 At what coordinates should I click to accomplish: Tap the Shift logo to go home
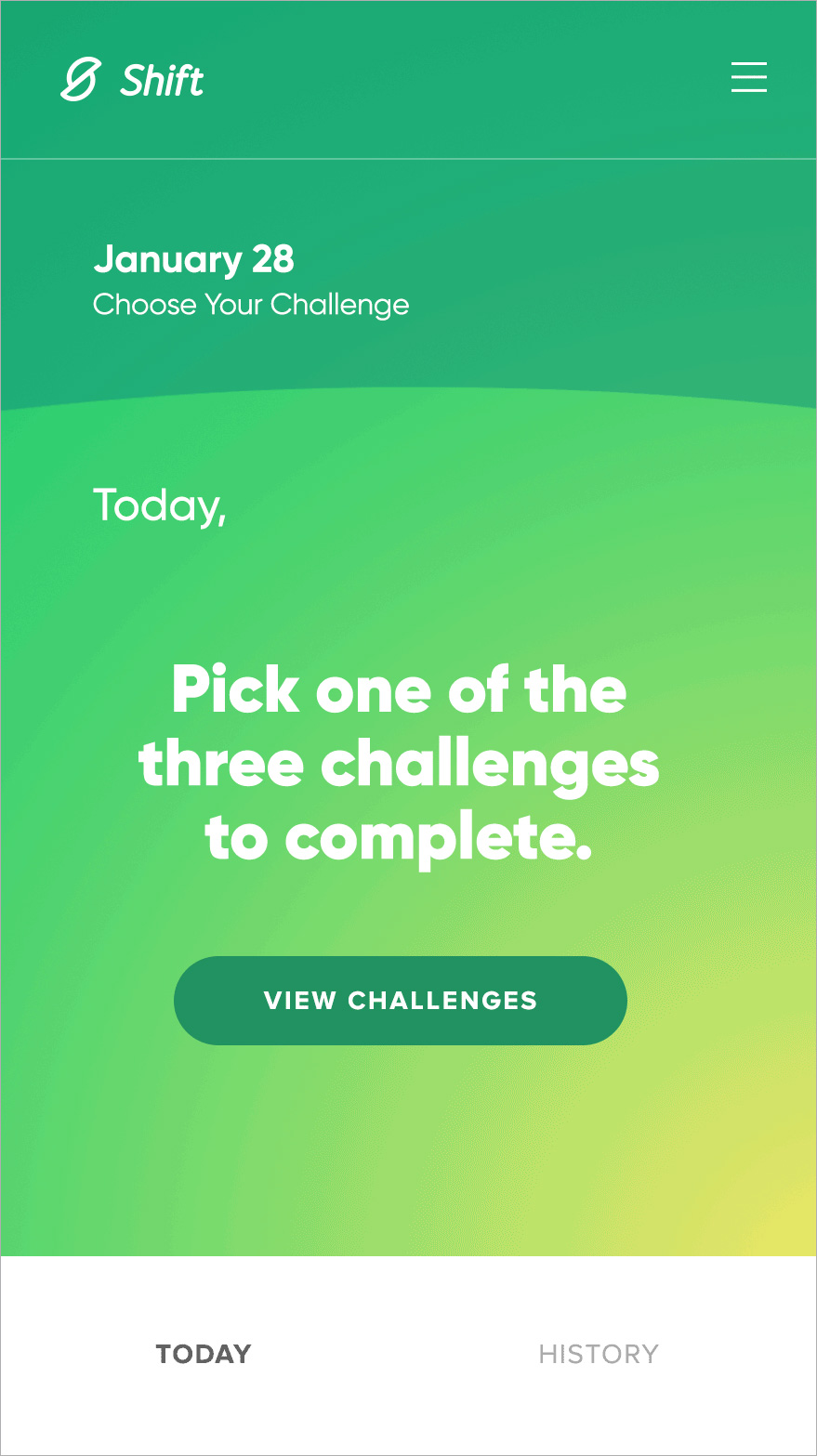[132, 80]
